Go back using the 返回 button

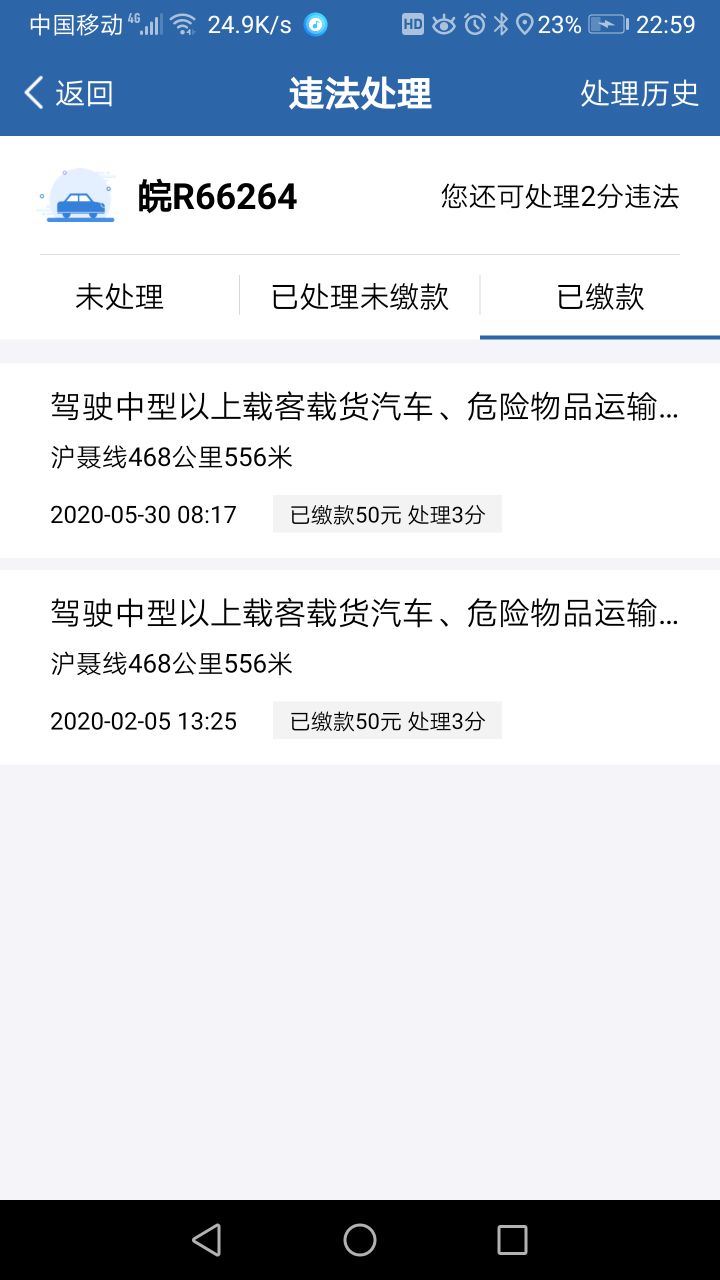point(68,93)
